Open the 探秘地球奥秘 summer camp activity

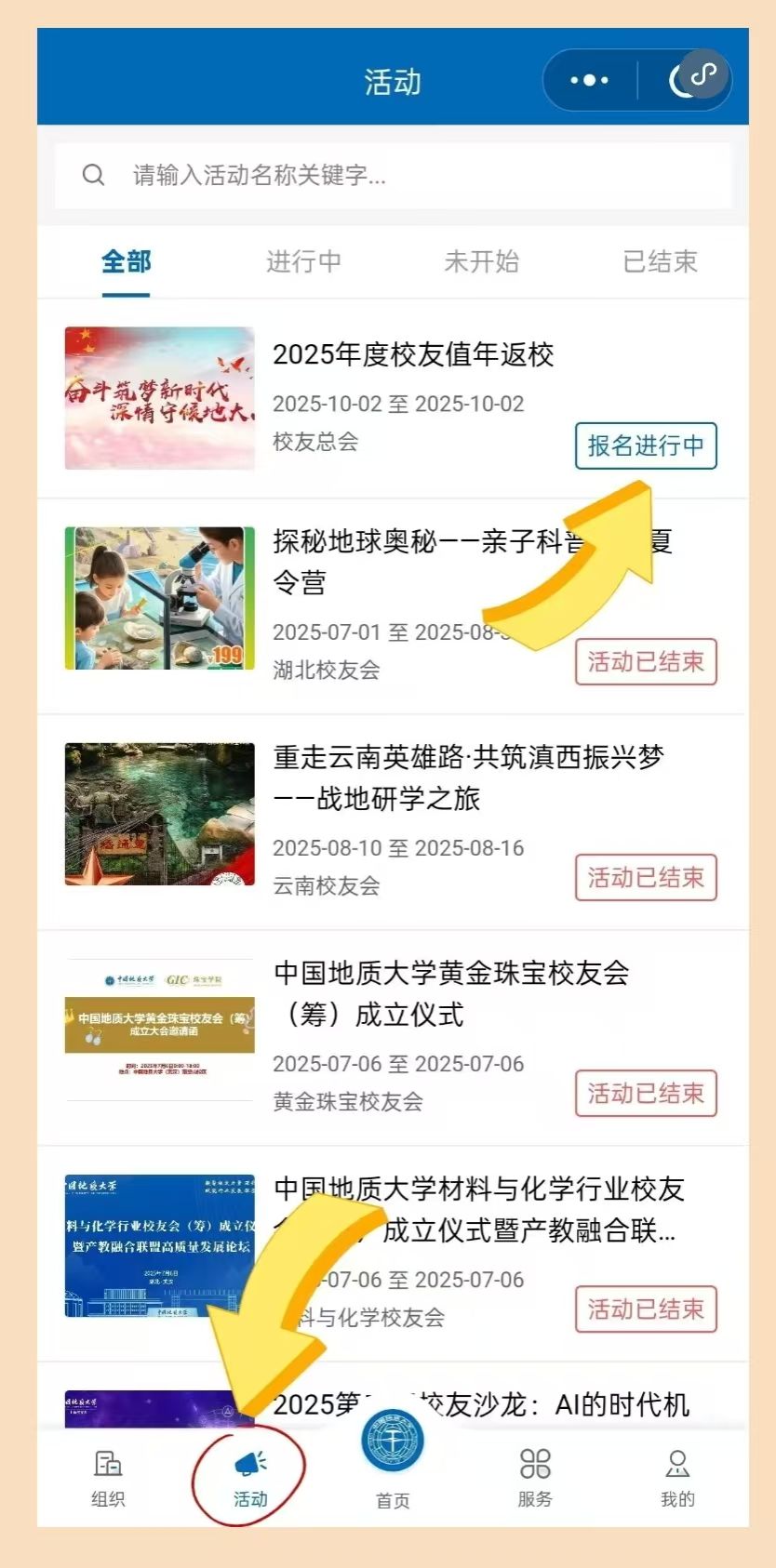(393, 606)
